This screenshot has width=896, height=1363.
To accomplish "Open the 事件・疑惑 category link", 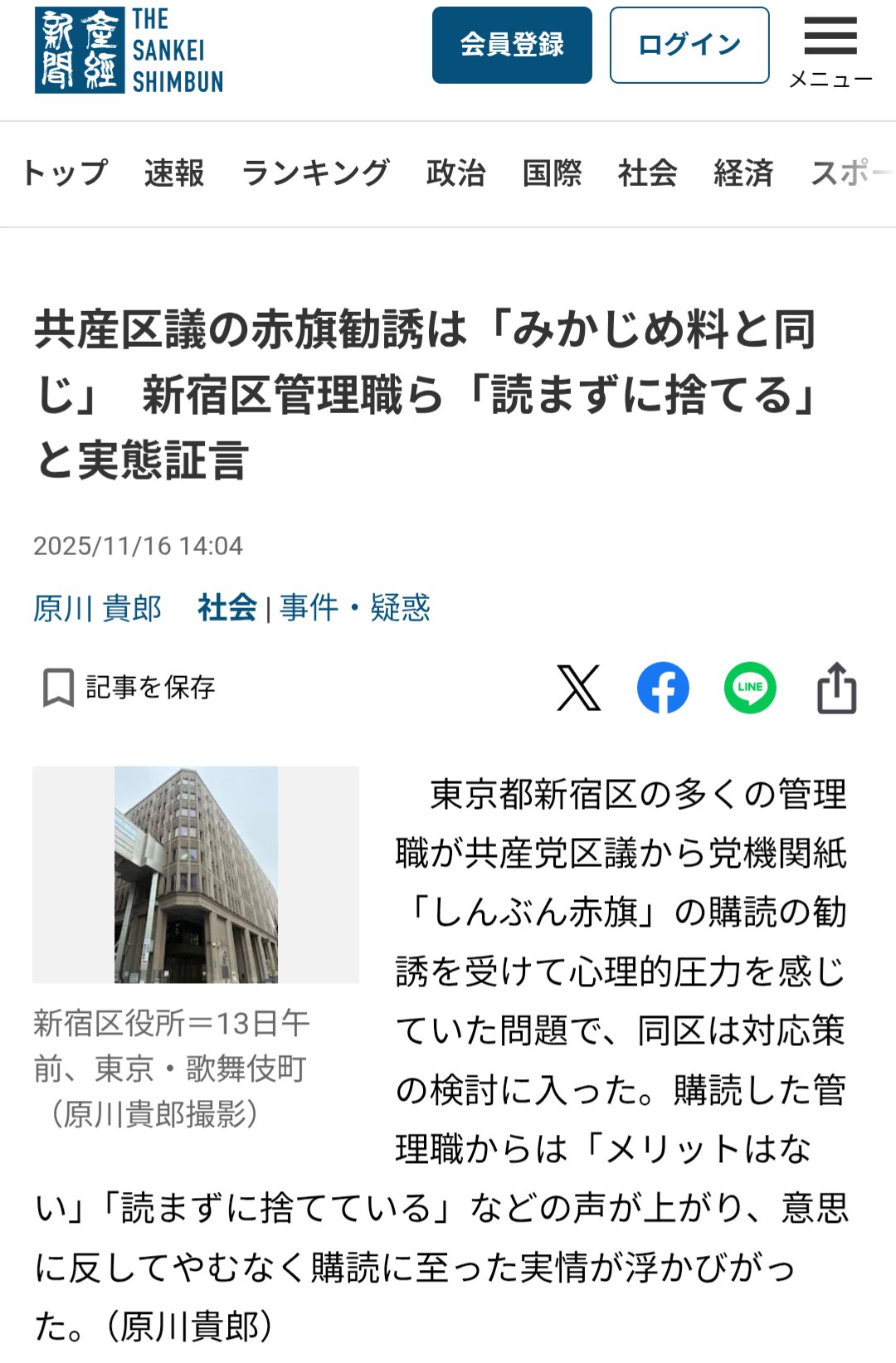I will point(355,608).
